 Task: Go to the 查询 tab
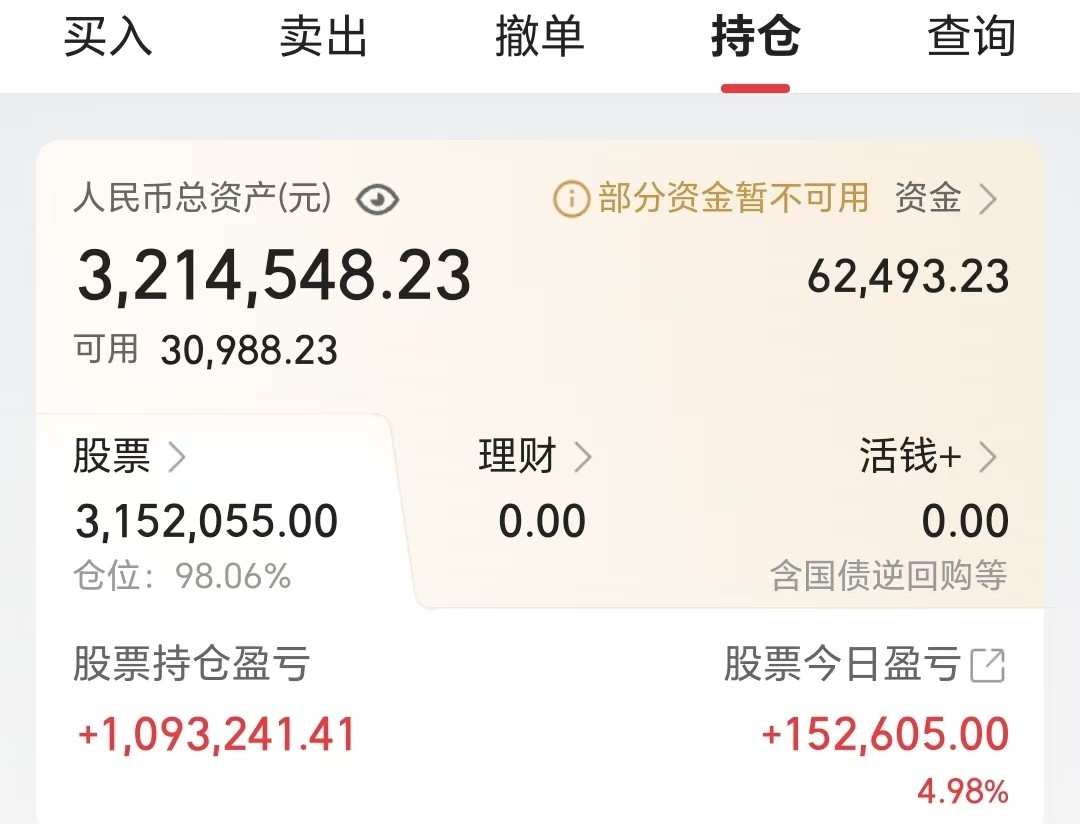tap(971, 38)
